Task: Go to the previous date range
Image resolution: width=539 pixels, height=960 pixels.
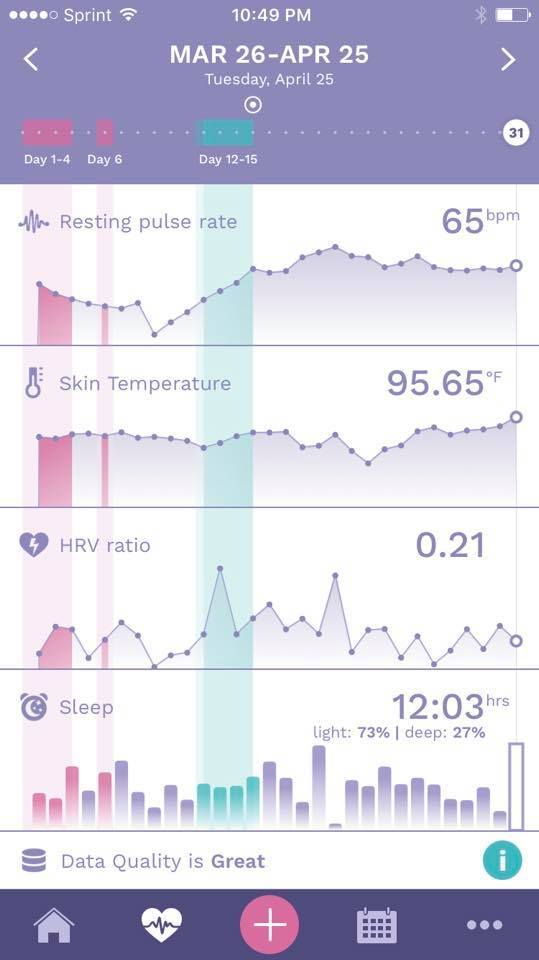Action: (x=31, y=59)
